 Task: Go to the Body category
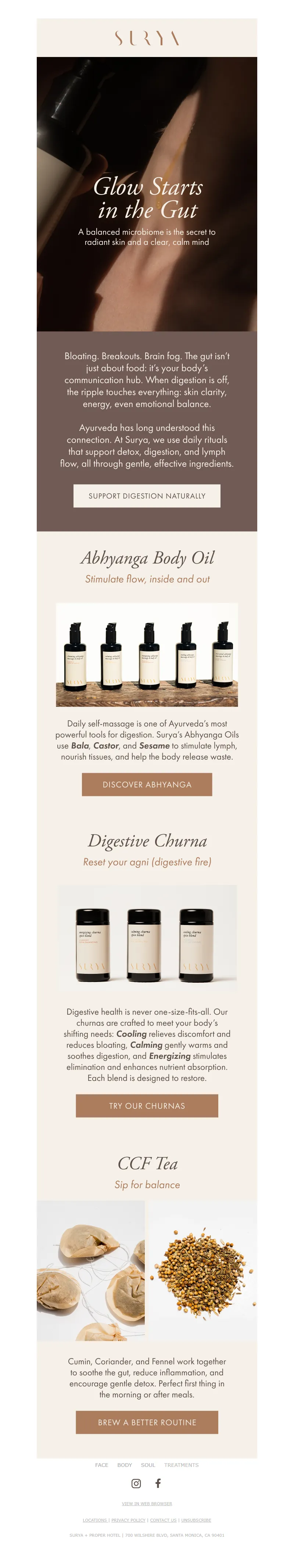pos(124,1465)
